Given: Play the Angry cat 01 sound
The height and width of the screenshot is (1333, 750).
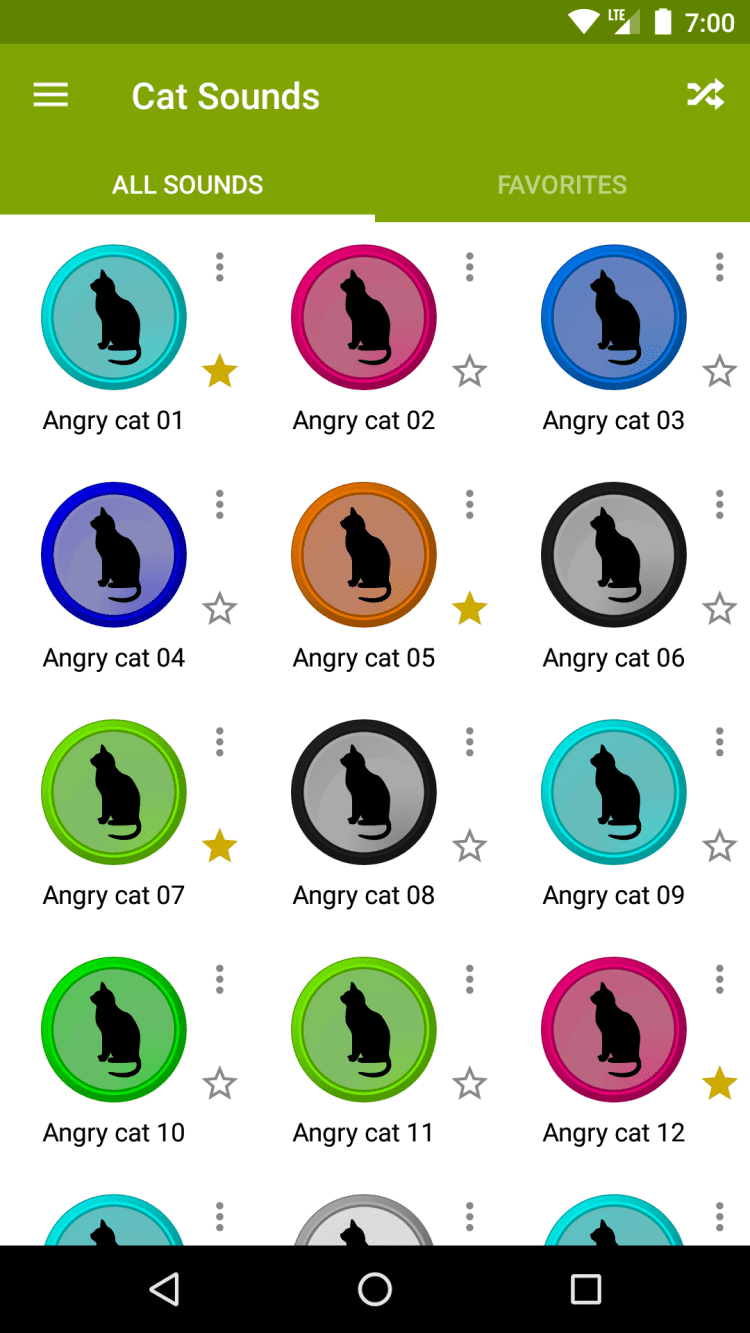Looking at the screenshot, I should [x=114, y=317].
